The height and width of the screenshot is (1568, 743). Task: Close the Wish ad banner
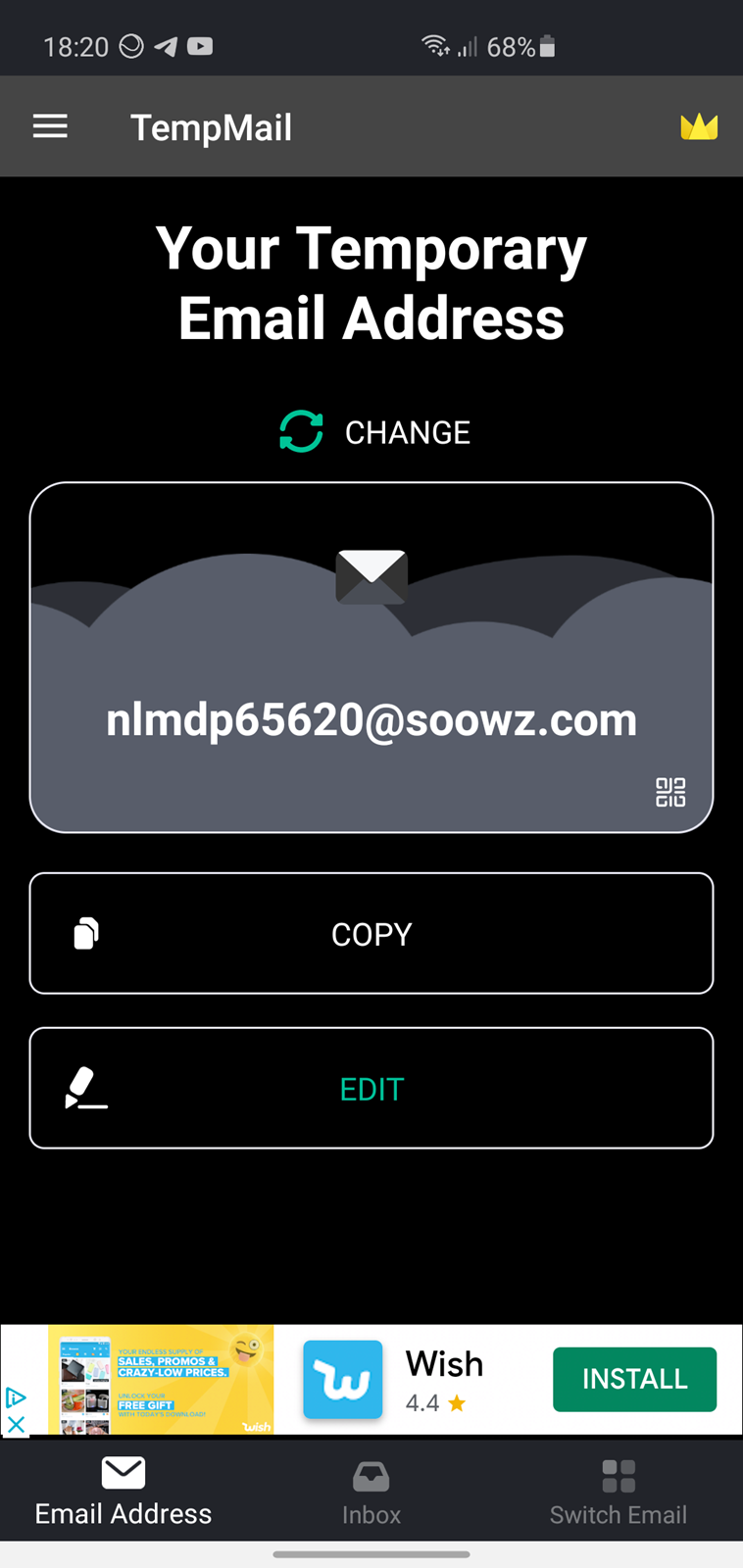click(x=16, y=1424)
